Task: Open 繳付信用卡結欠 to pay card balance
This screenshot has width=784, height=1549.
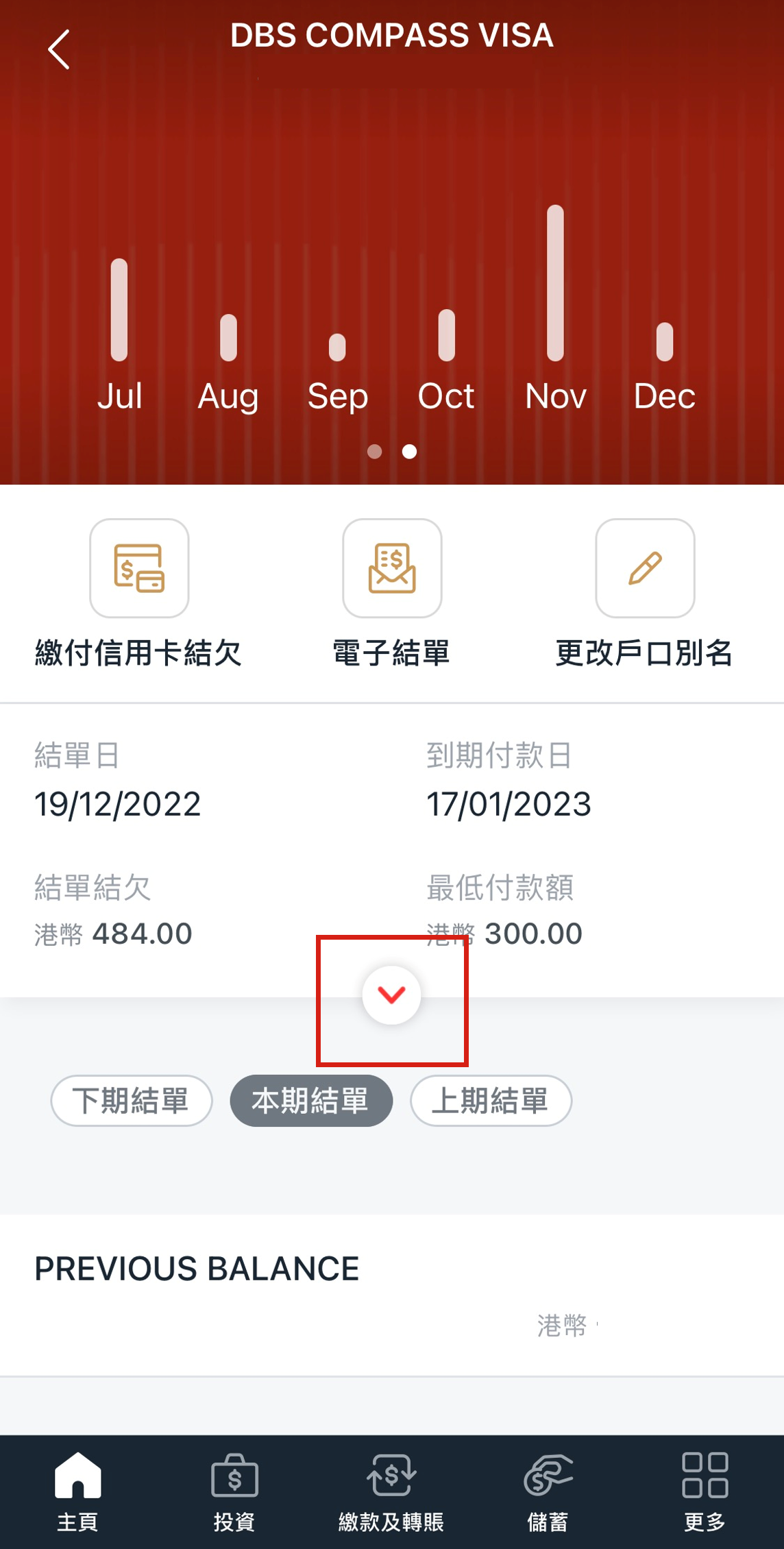Action: coord(139,568)
